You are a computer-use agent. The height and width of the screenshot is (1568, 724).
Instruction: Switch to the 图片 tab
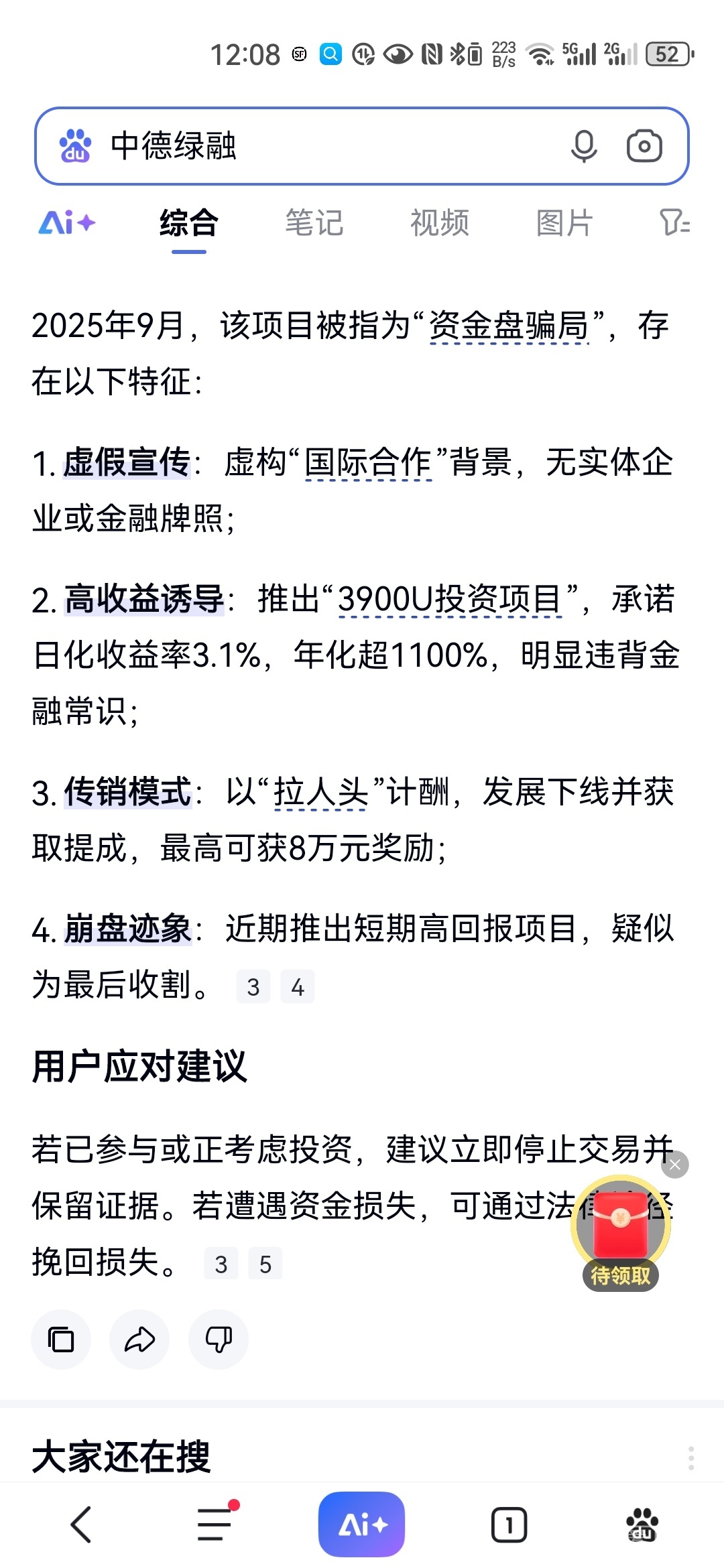tap(564, 222)
